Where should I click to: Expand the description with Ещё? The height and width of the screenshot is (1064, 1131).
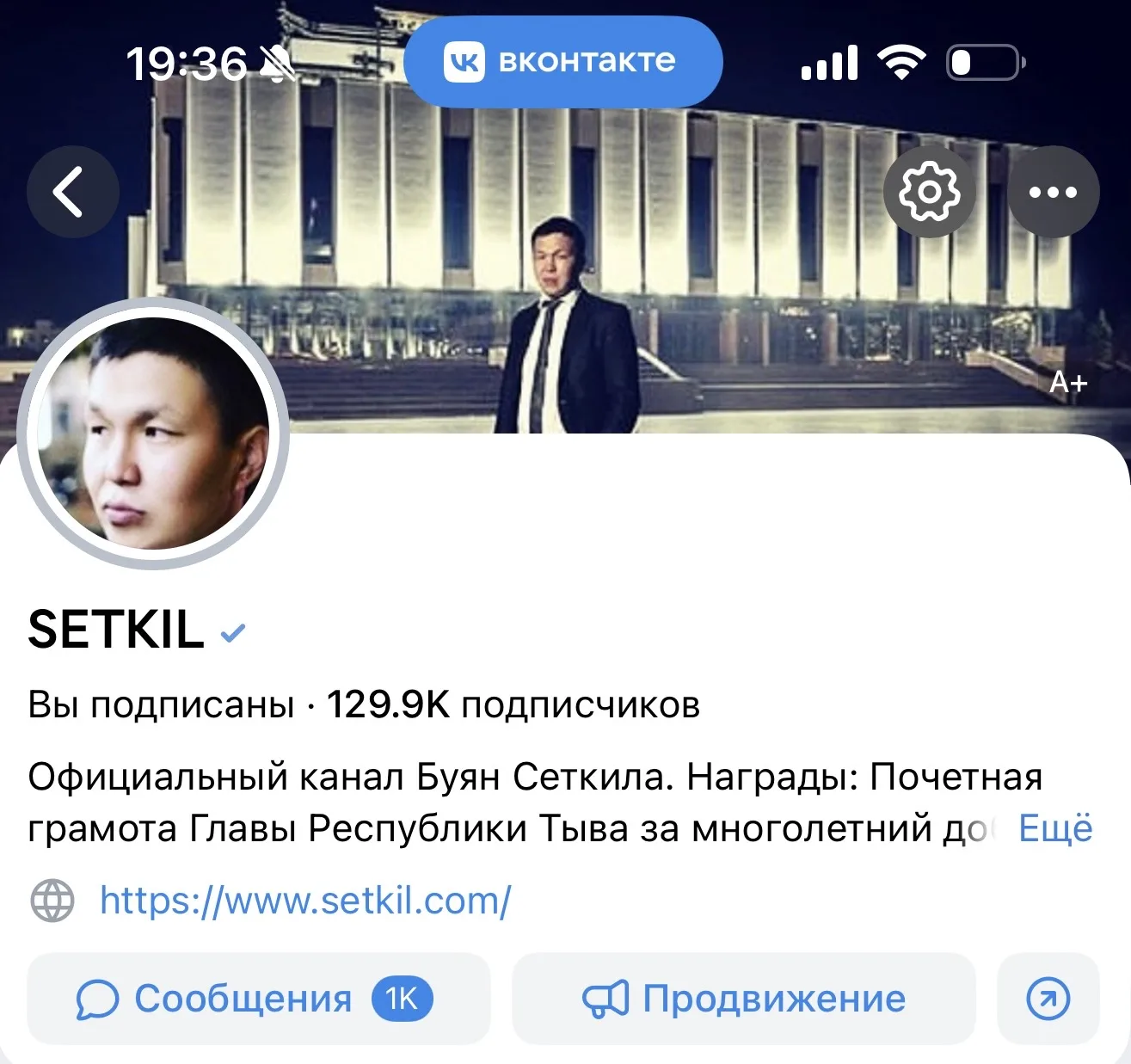[1054, 828]
